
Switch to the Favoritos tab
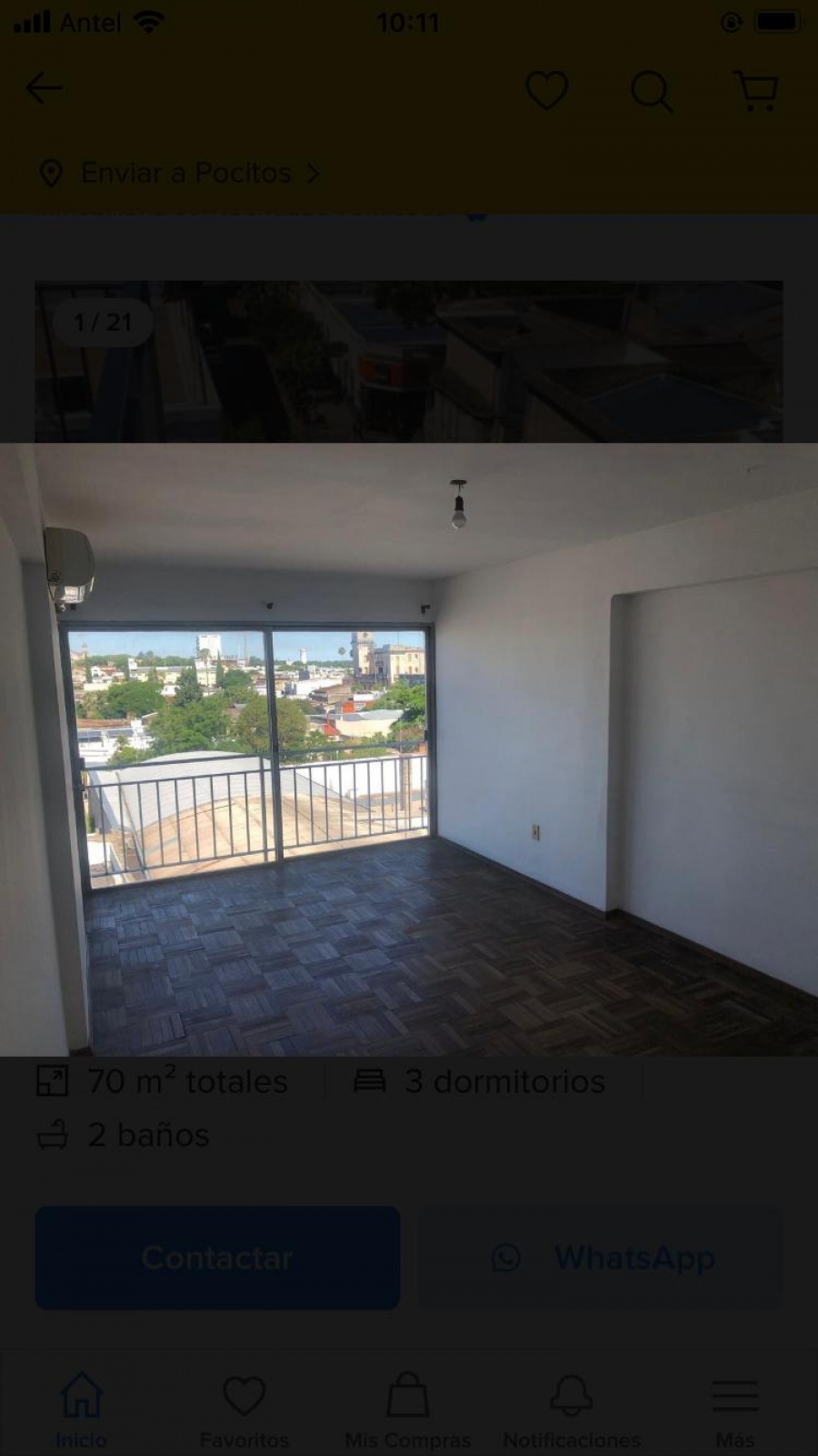click(x=244, y=1409)
